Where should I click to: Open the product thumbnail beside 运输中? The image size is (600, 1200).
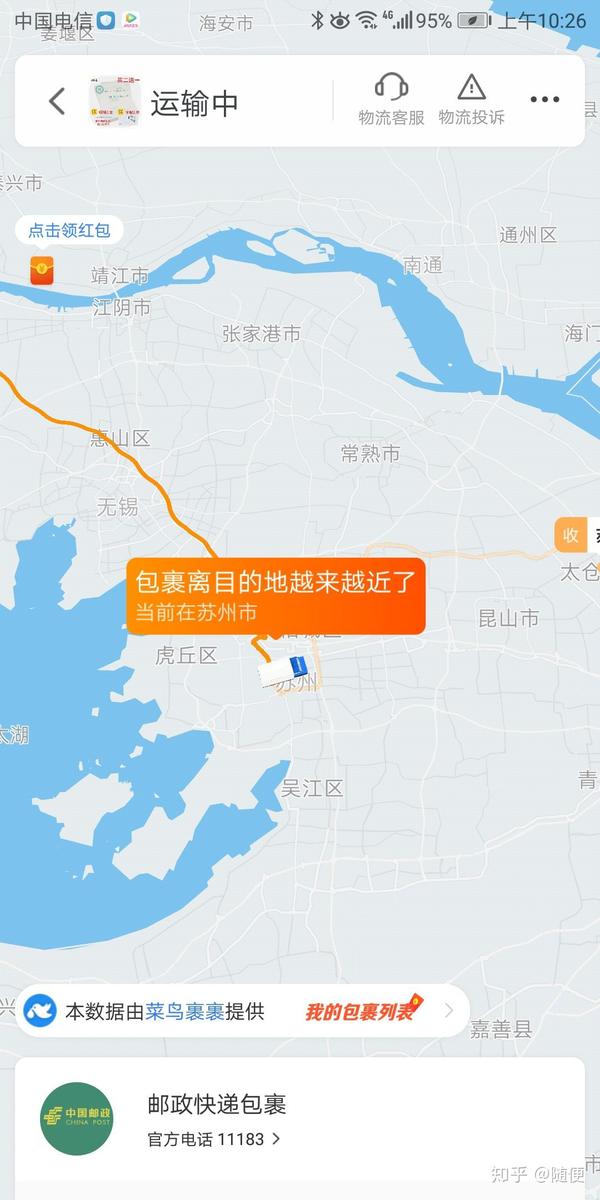click(x=114, y=101)
